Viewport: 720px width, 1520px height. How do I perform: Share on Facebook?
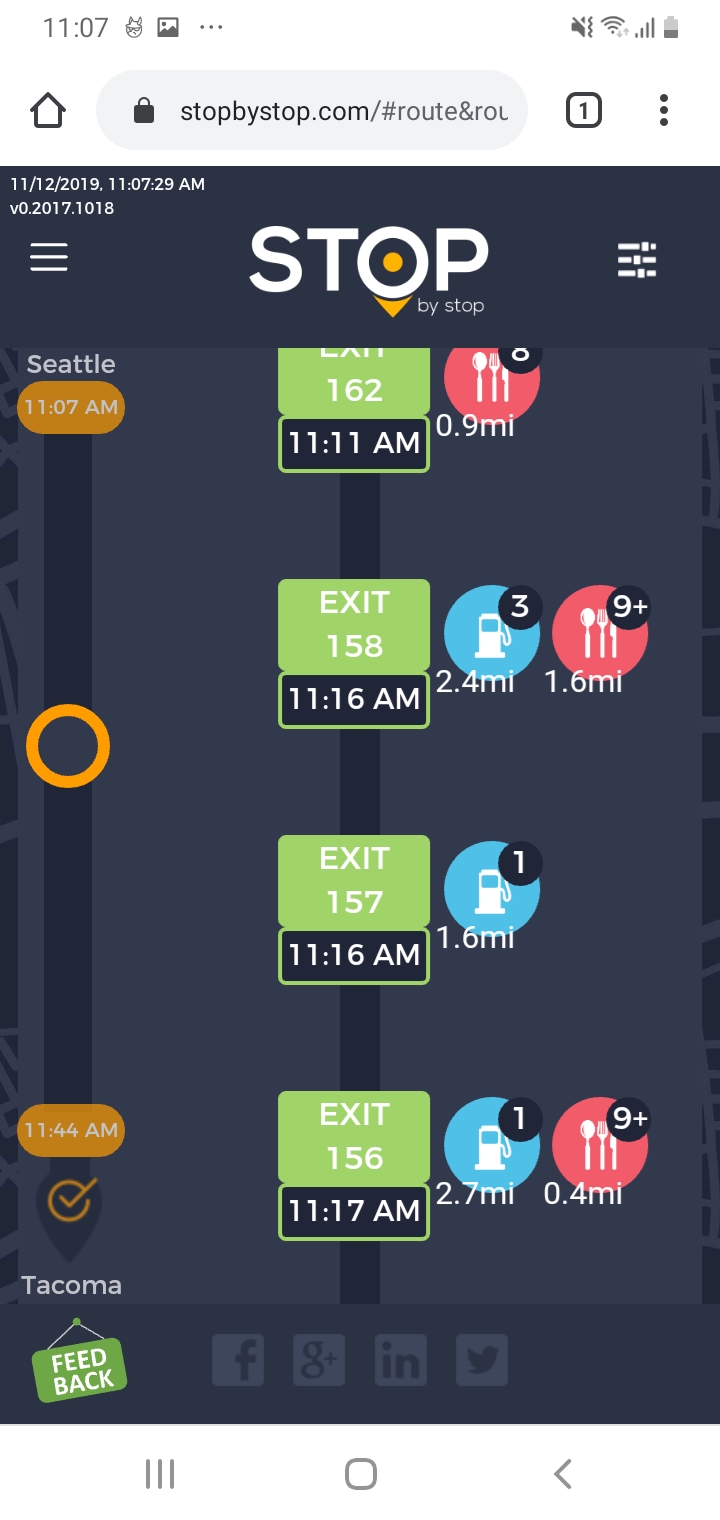[x=238, y=1360]
